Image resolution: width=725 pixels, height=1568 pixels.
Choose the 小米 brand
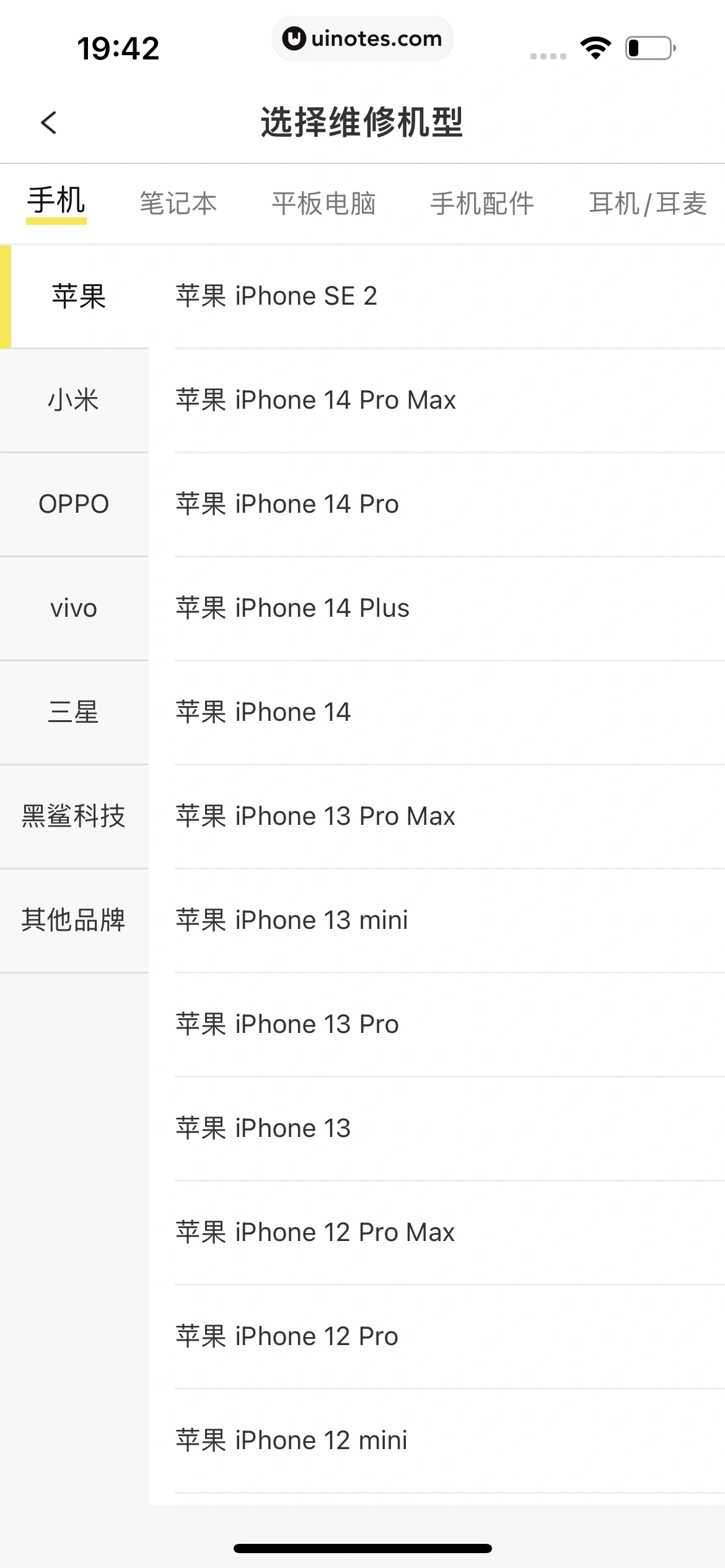[74, 400]
